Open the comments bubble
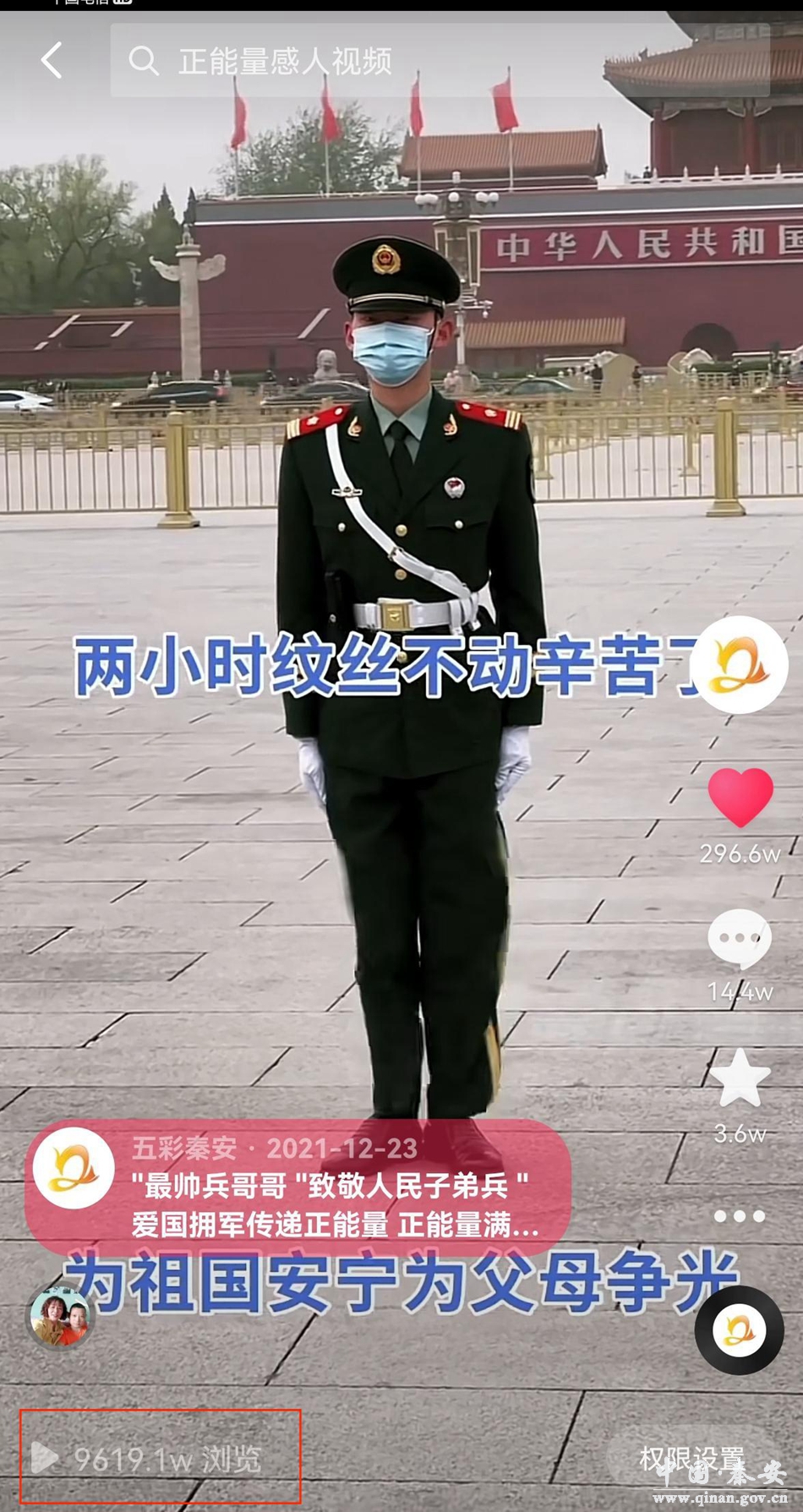This screenshot has height=1512, width=803. [740, 938]
